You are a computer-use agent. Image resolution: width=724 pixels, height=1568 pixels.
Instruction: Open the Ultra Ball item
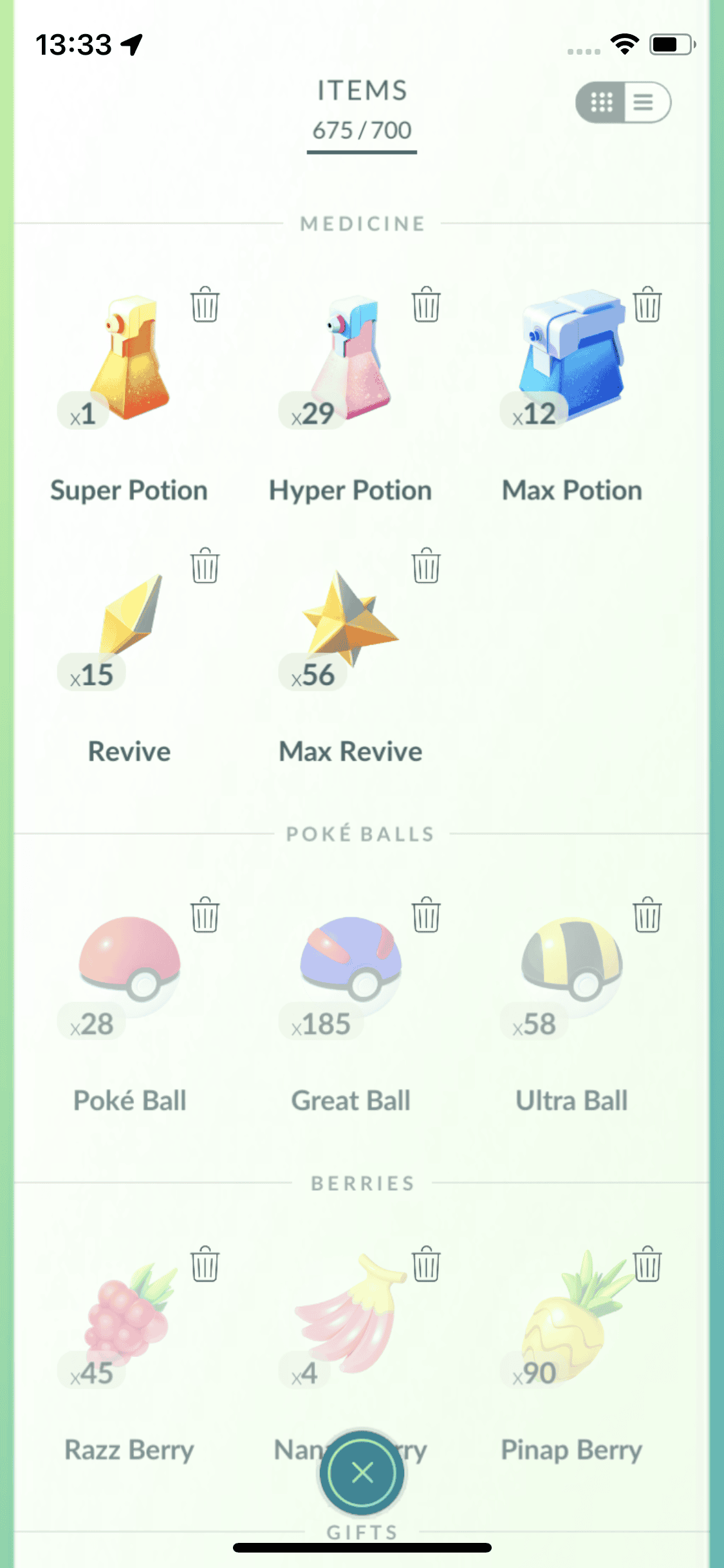tap(571, 966)
